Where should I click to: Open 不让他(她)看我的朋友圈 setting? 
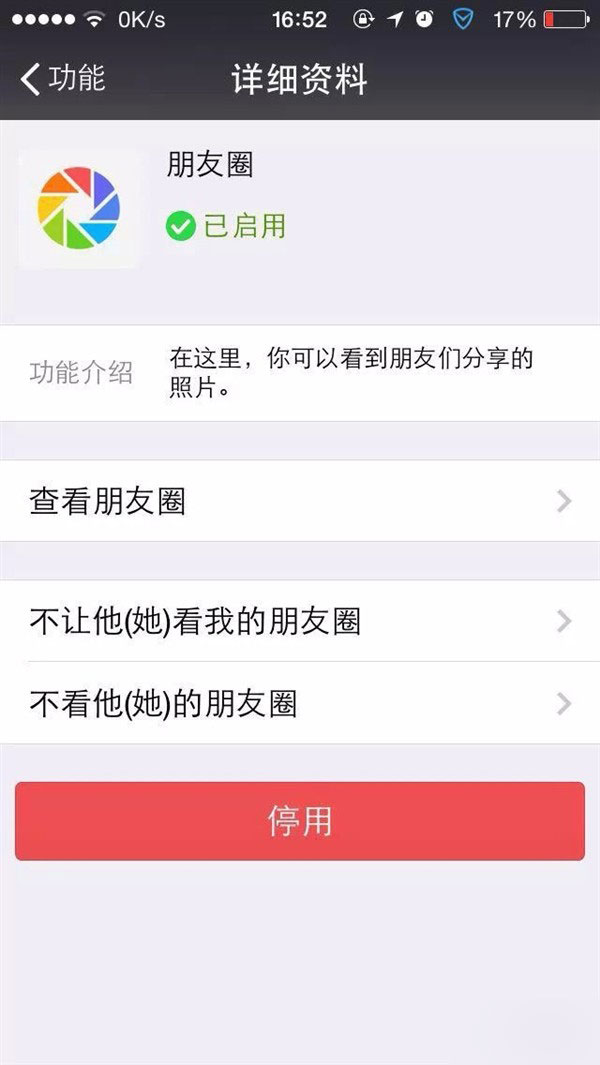pyautogui.click(x=300, y=622)
